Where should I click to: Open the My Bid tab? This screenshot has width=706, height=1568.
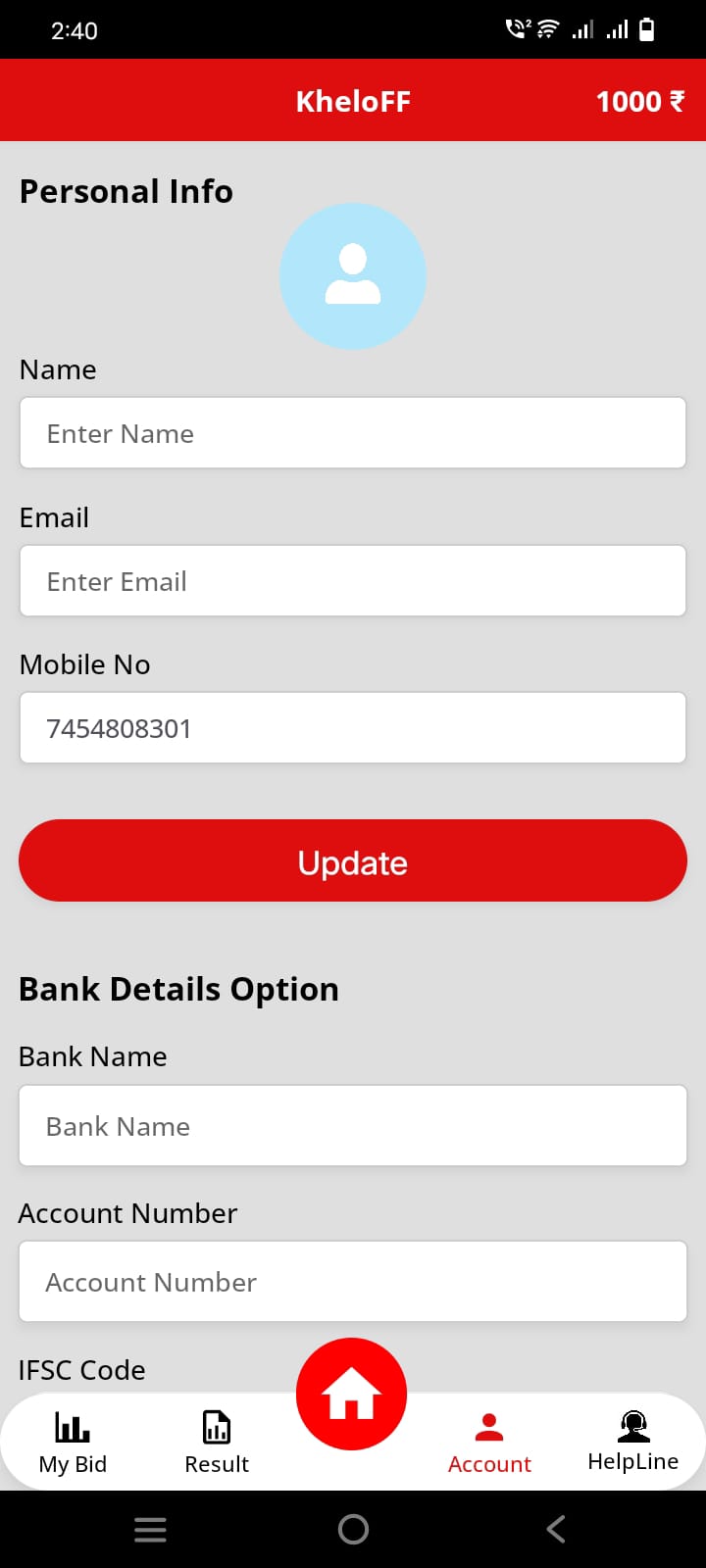coord(73,1443)
